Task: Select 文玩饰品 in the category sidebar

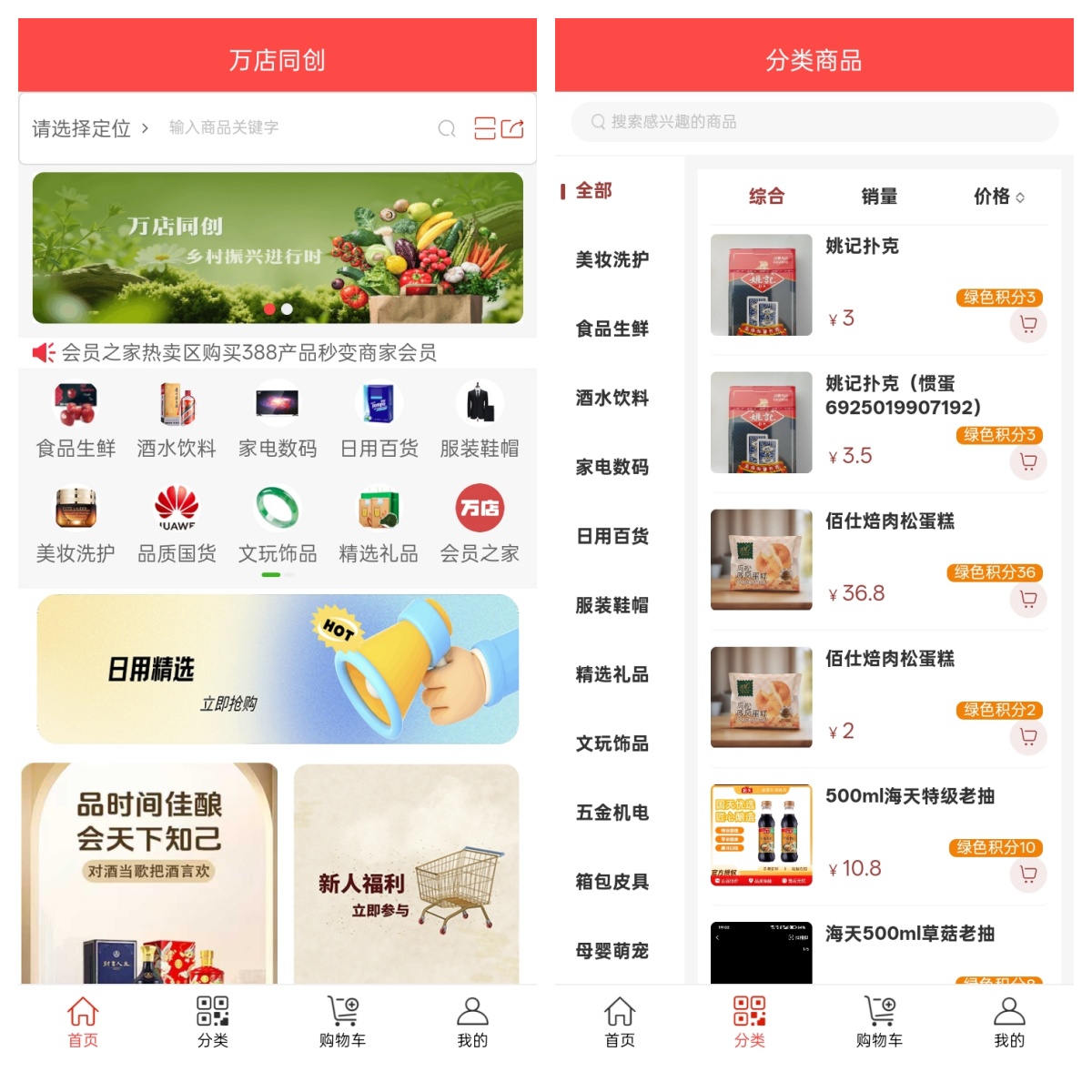Action: coord(612,743)
